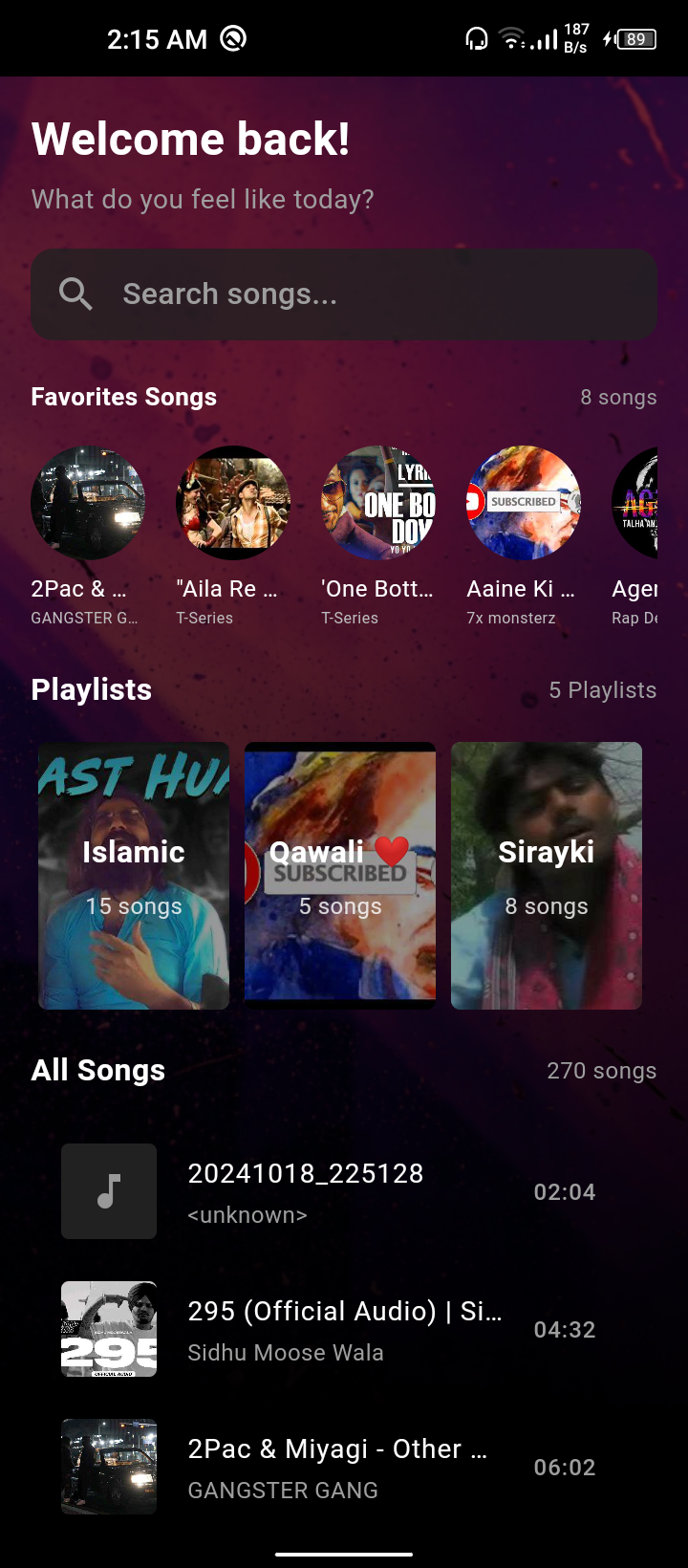
Task: Select favorite 'One Bott...' by T-Series
Action: click(378, 503)
